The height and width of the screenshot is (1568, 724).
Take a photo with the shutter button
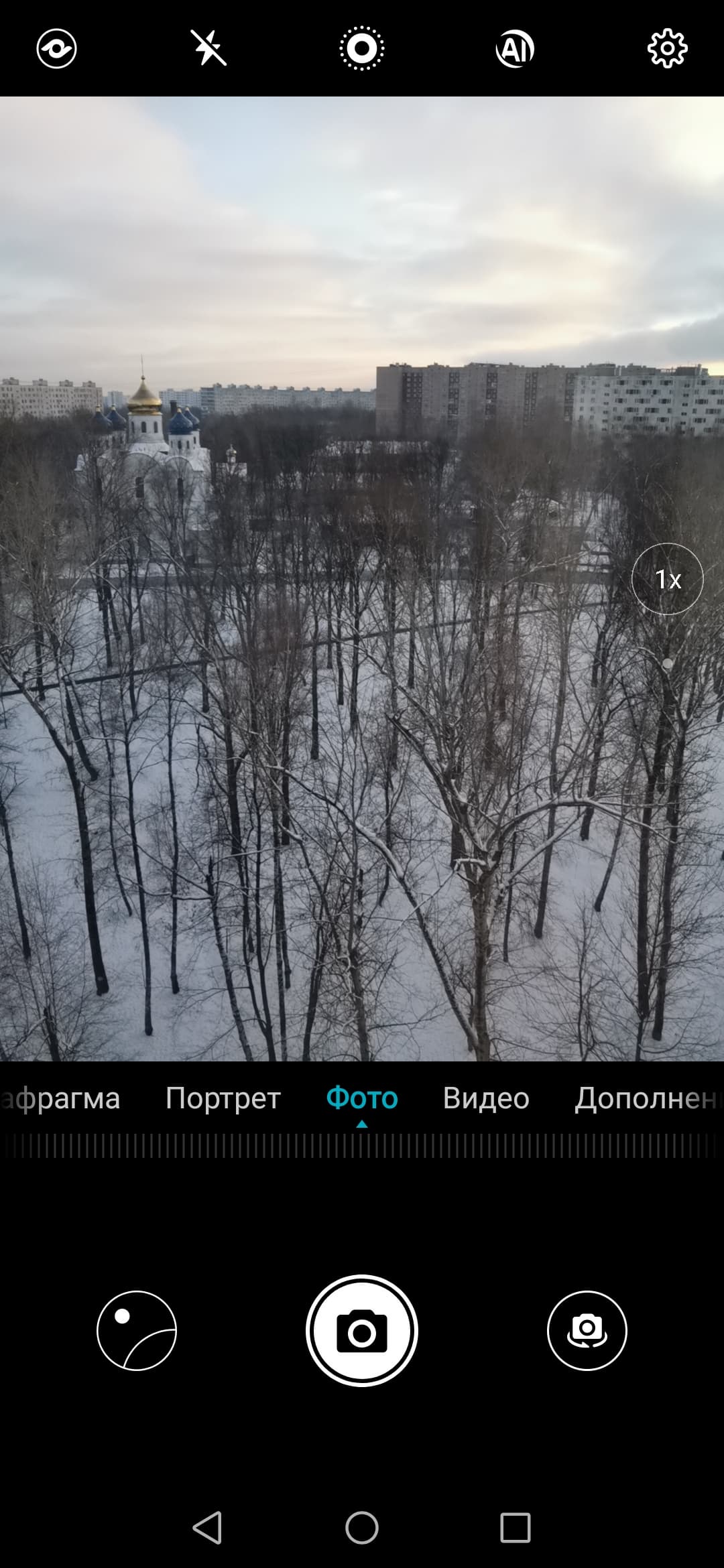(x=361, y=1331)
